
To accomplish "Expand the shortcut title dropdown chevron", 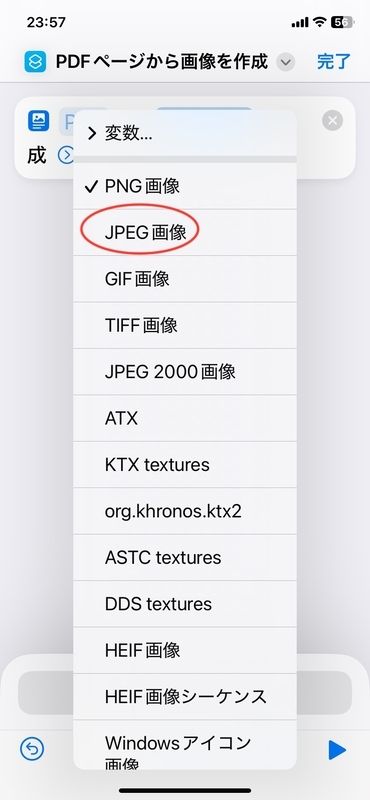I will 286,63.
